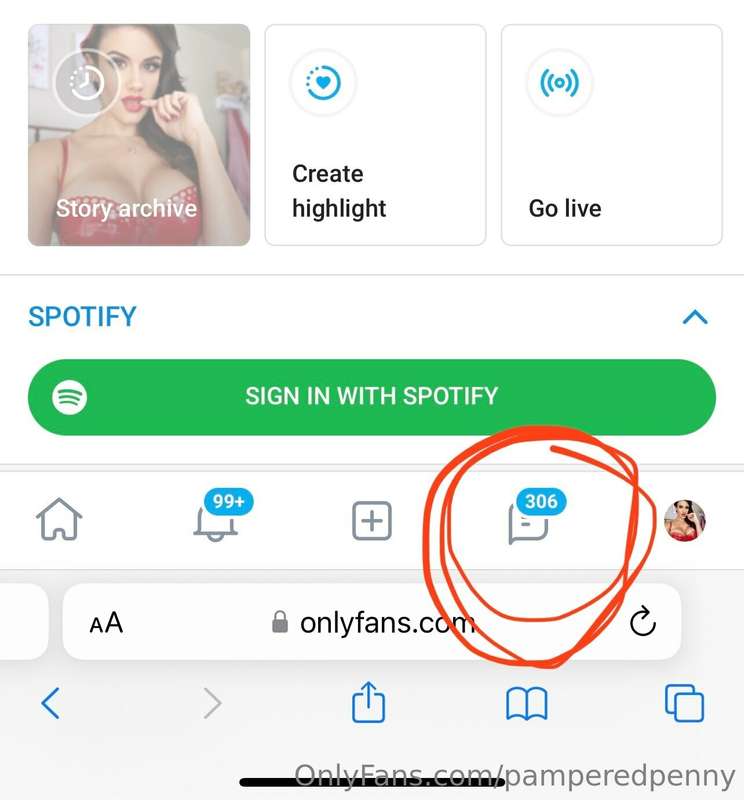The width and height of the screenshot is (744, 800).
Task: Open Safari bookmarks
Action: [526, 704]
